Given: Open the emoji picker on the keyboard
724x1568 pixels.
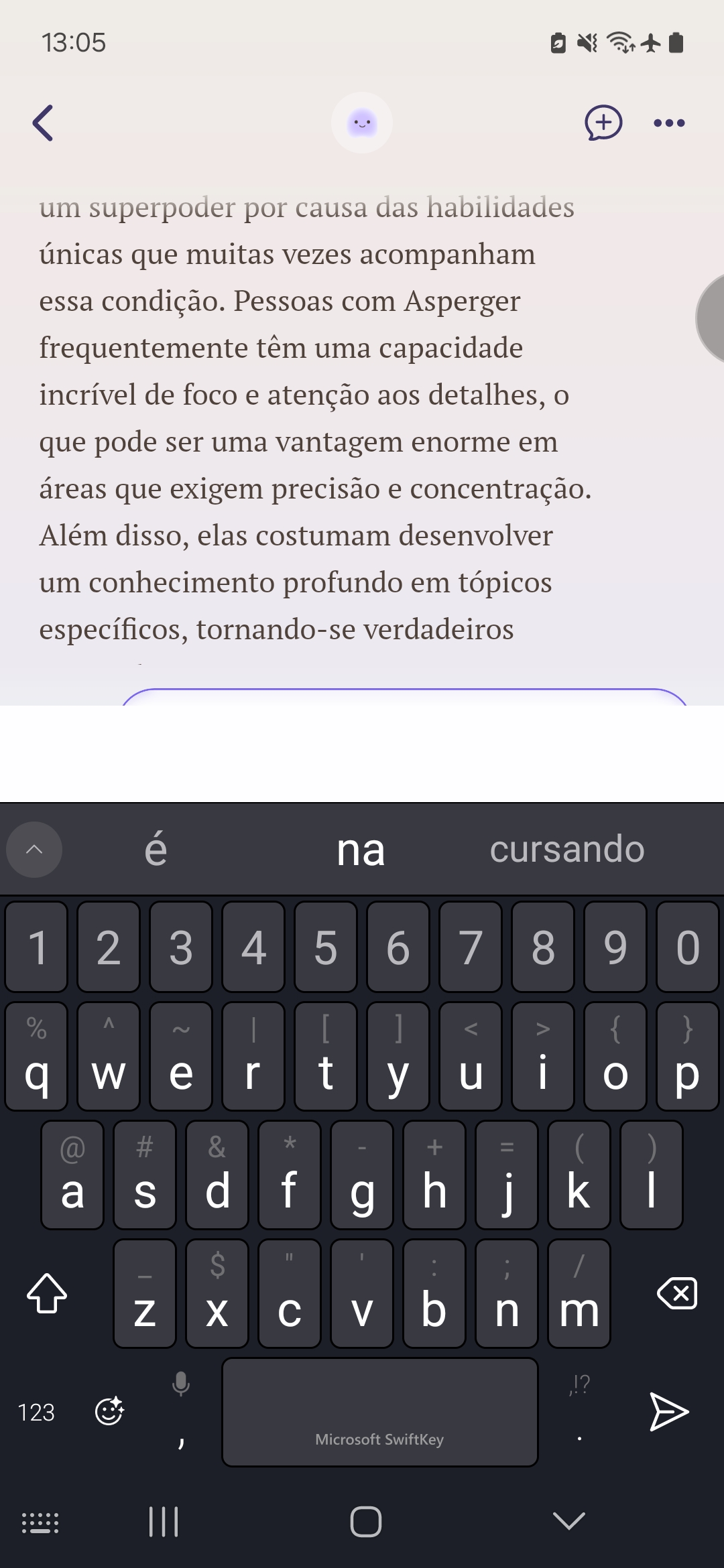Looking at the screenshot, I should (109, 1411).
